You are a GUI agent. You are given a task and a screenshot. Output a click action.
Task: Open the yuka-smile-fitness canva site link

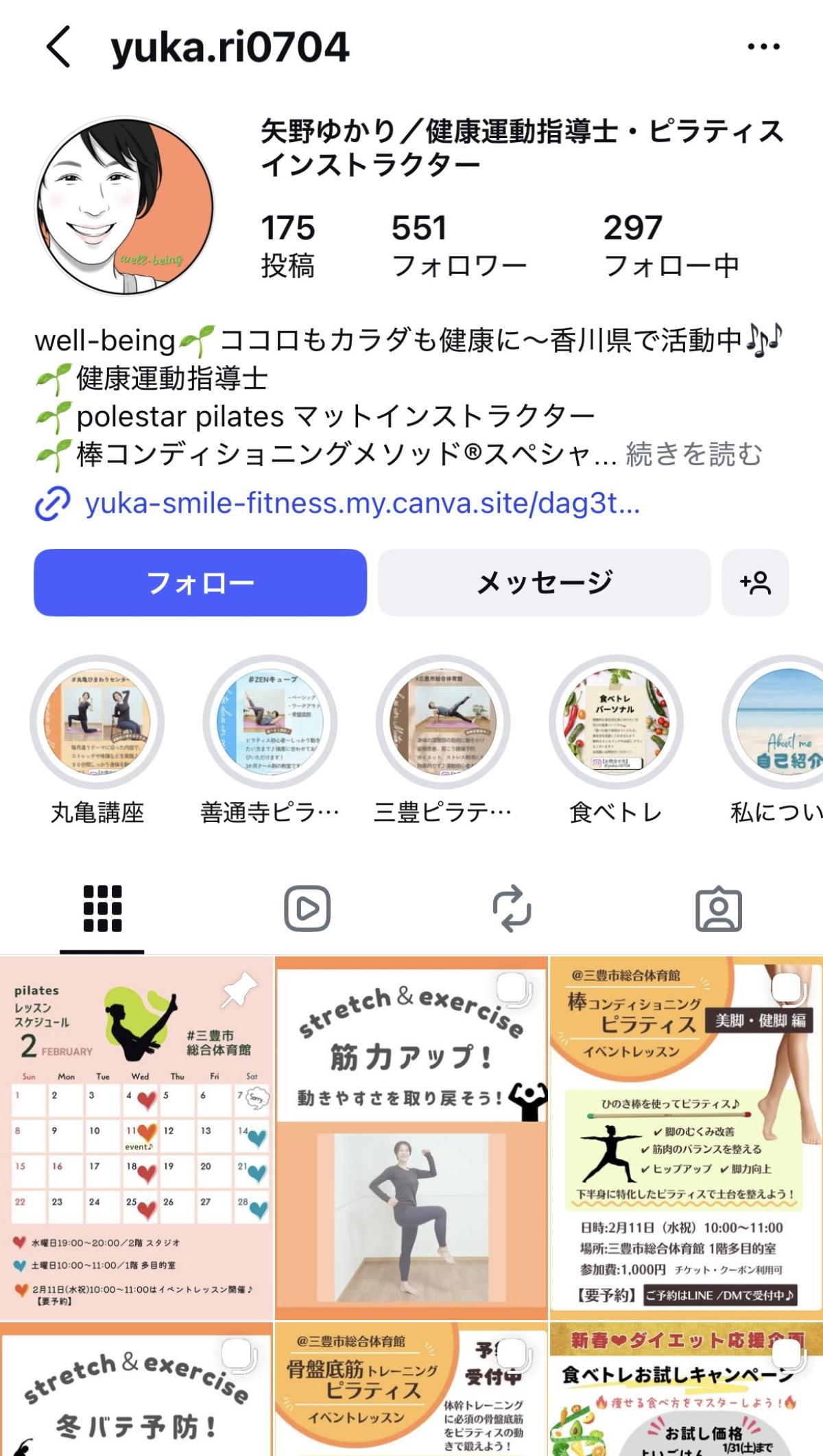pos(361,504)
